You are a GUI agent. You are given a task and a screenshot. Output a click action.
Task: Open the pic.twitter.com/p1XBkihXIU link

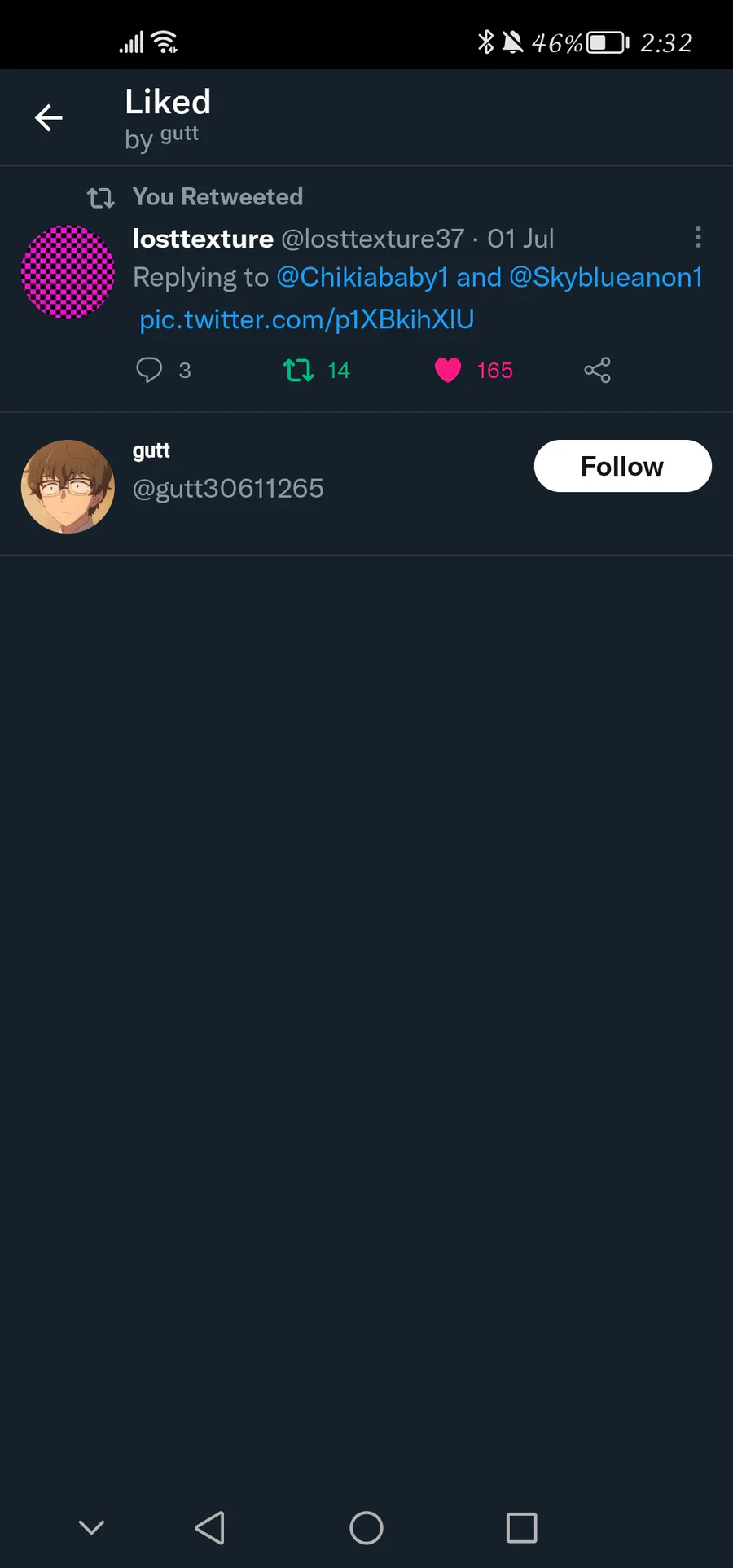tap(306, 319)
